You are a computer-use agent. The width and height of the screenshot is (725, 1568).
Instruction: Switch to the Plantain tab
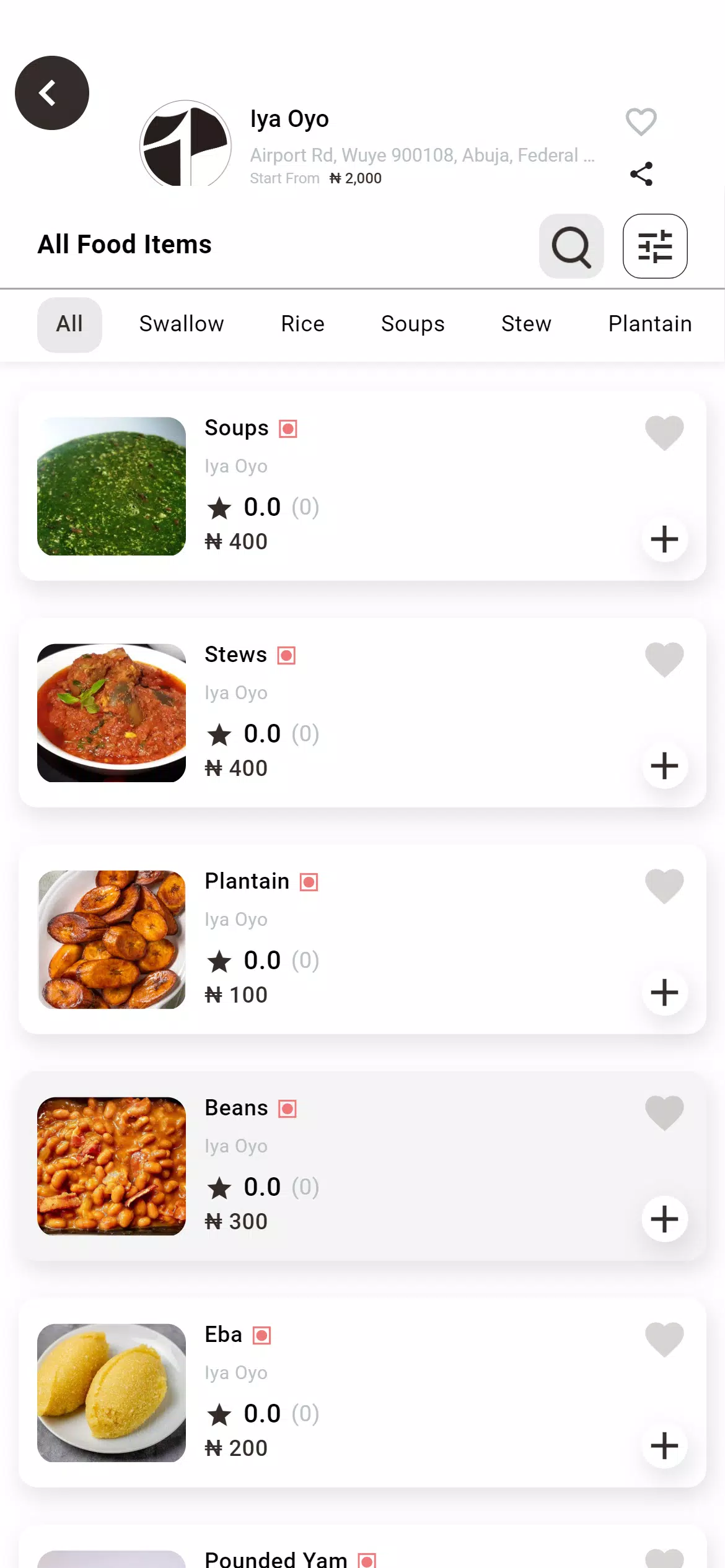[x=650, y=324]
